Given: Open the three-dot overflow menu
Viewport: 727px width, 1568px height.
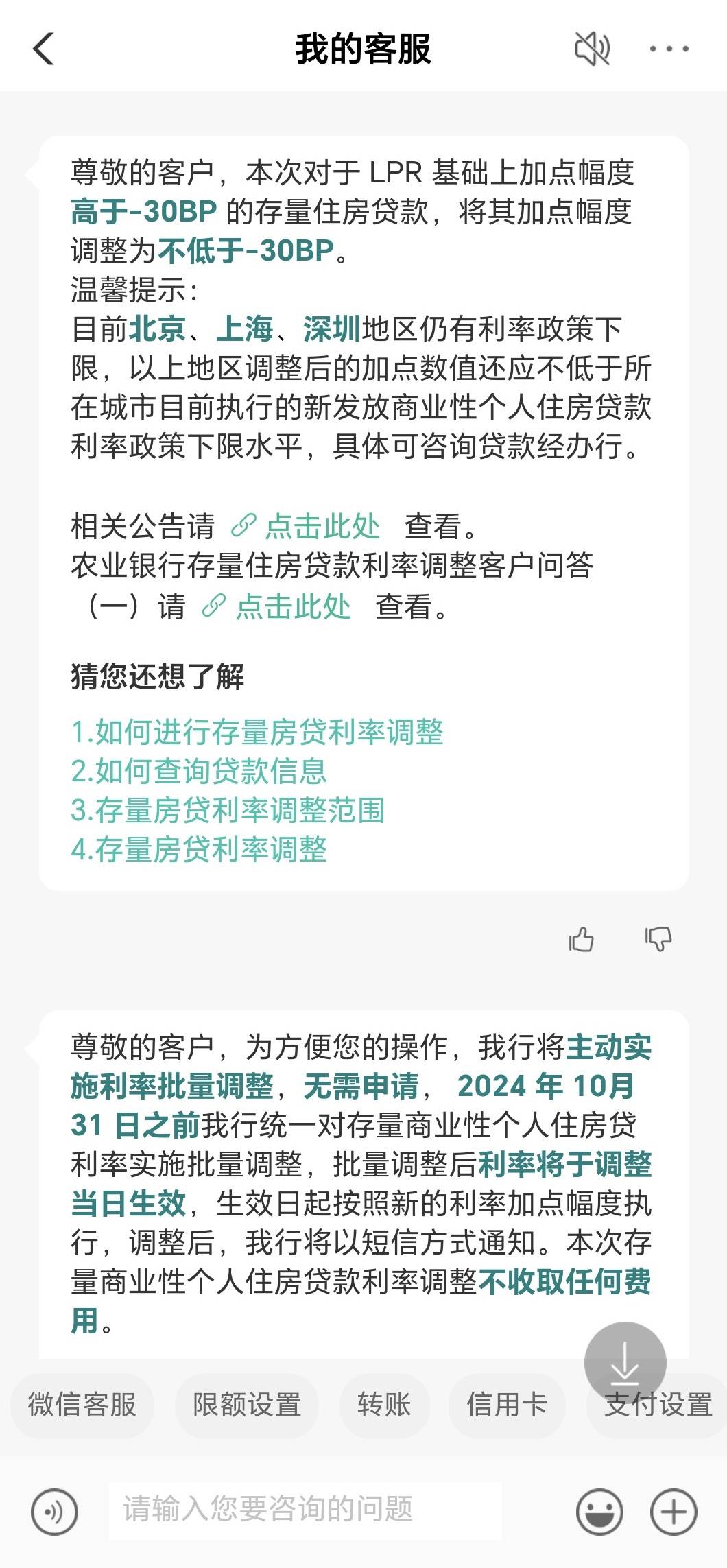Looking at the screenshot, I should click(x=669, y=49).
